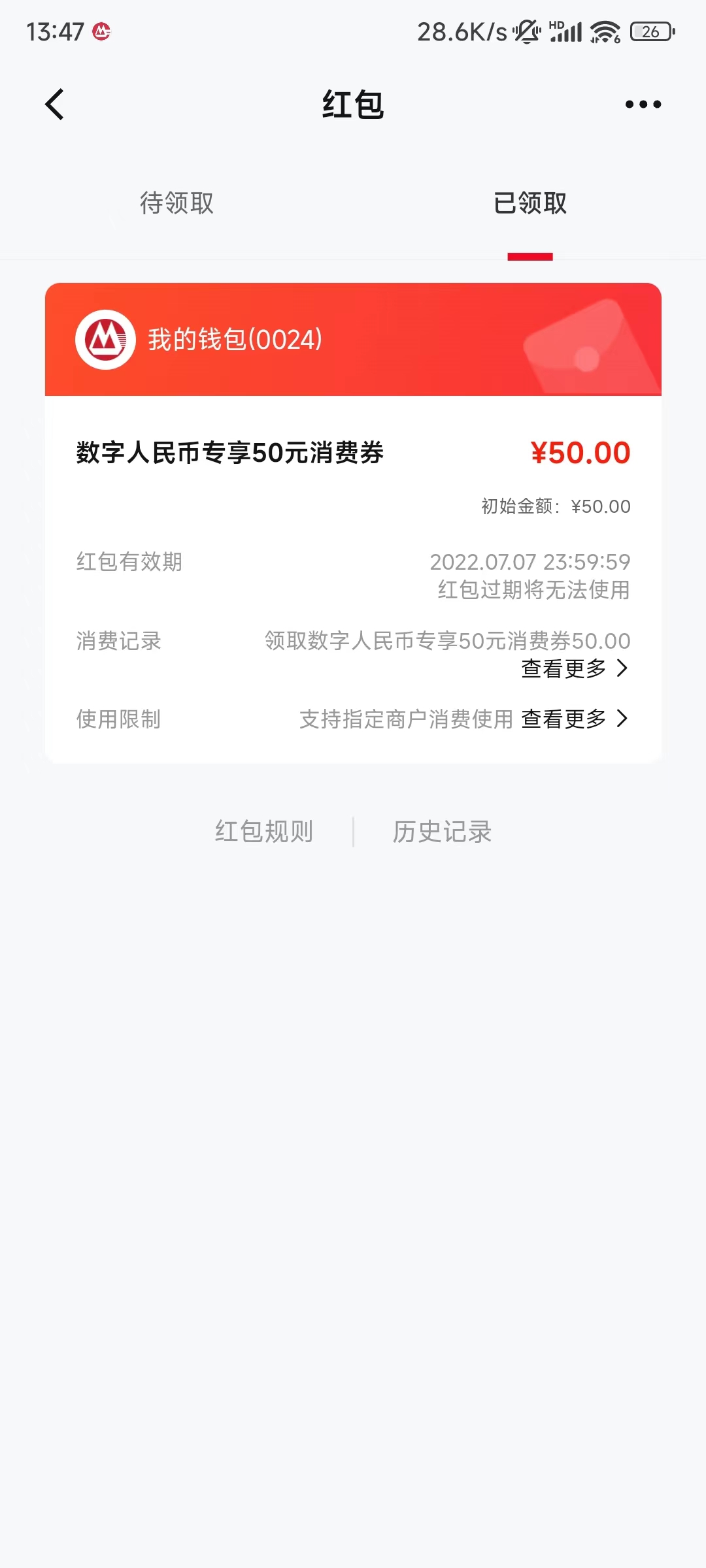View more under 消费记录
Image resolution: width=706 pixels, height=1568 pixels.
(575, 668)
